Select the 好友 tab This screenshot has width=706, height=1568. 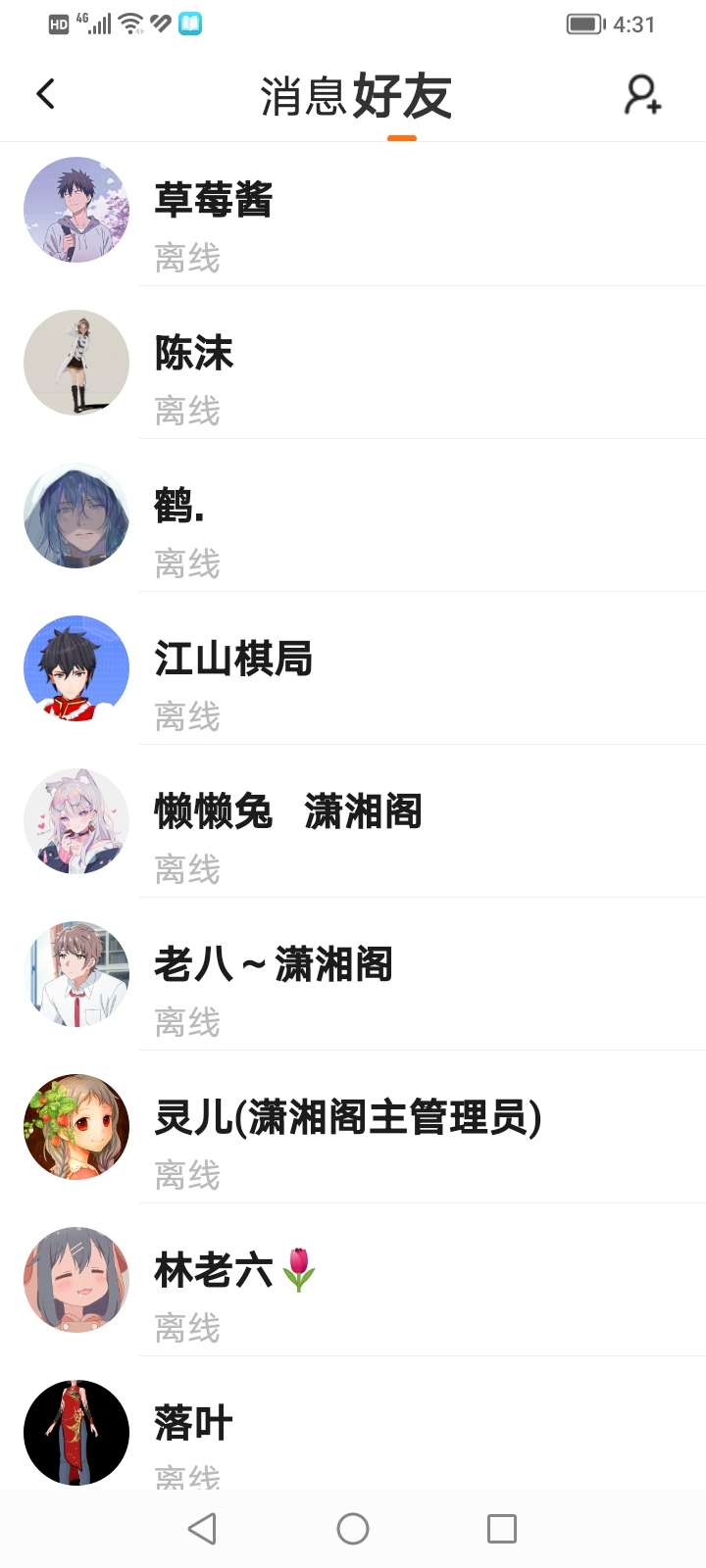point(402,96)
